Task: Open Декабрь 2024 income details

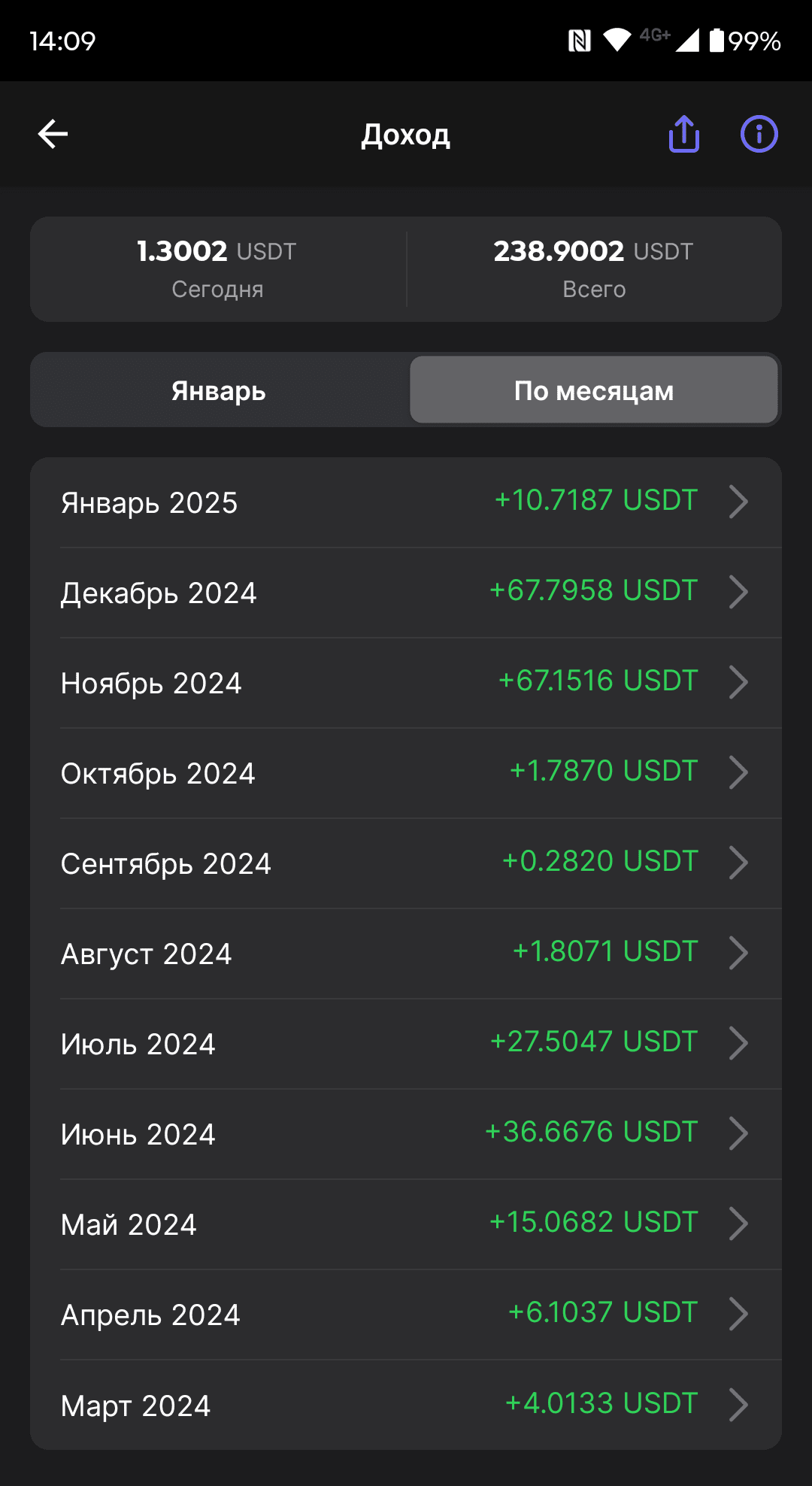Action: [x=406, y=593]
